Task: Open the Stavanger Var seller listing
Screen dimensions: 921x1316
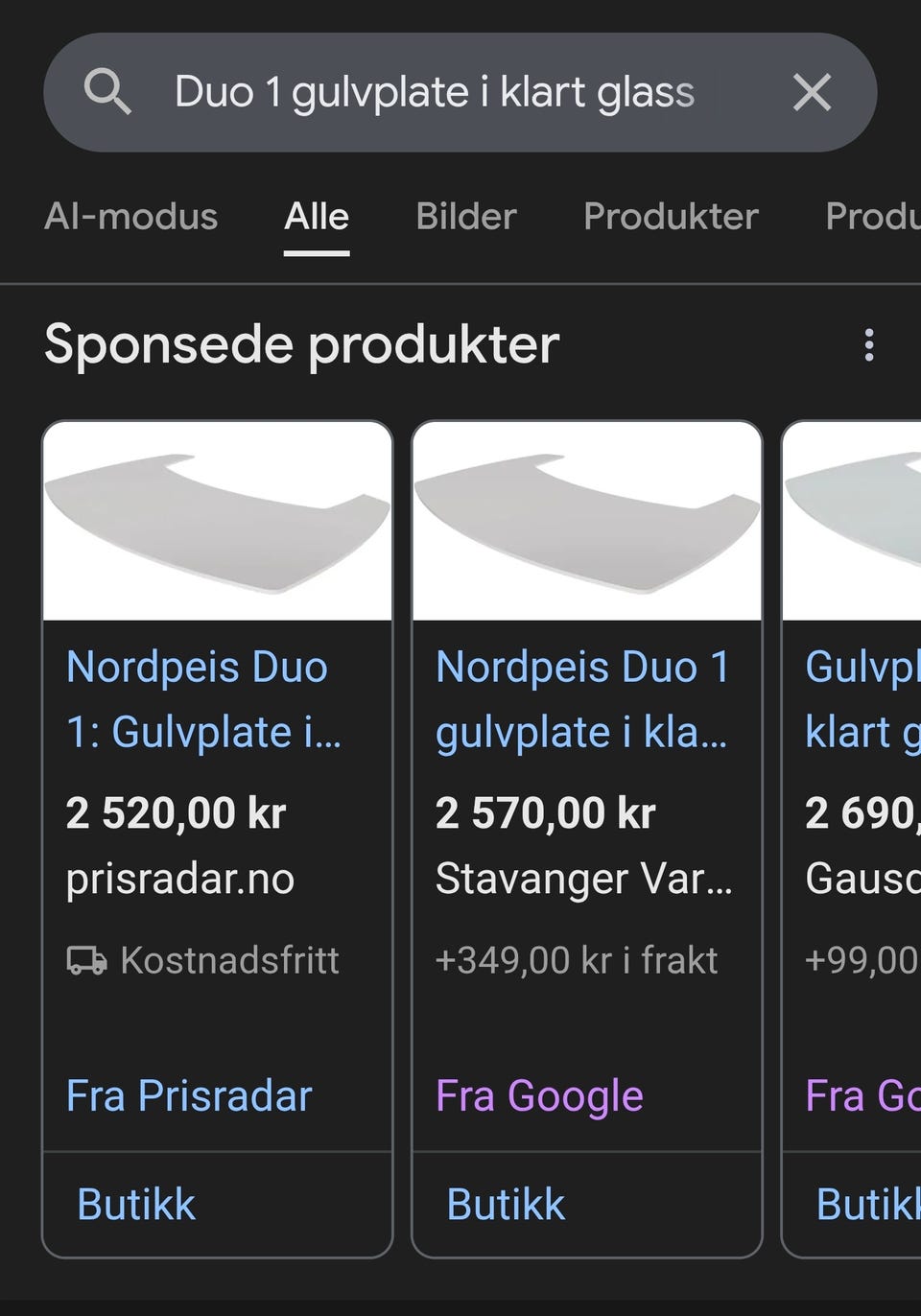Action: [584, 877]
